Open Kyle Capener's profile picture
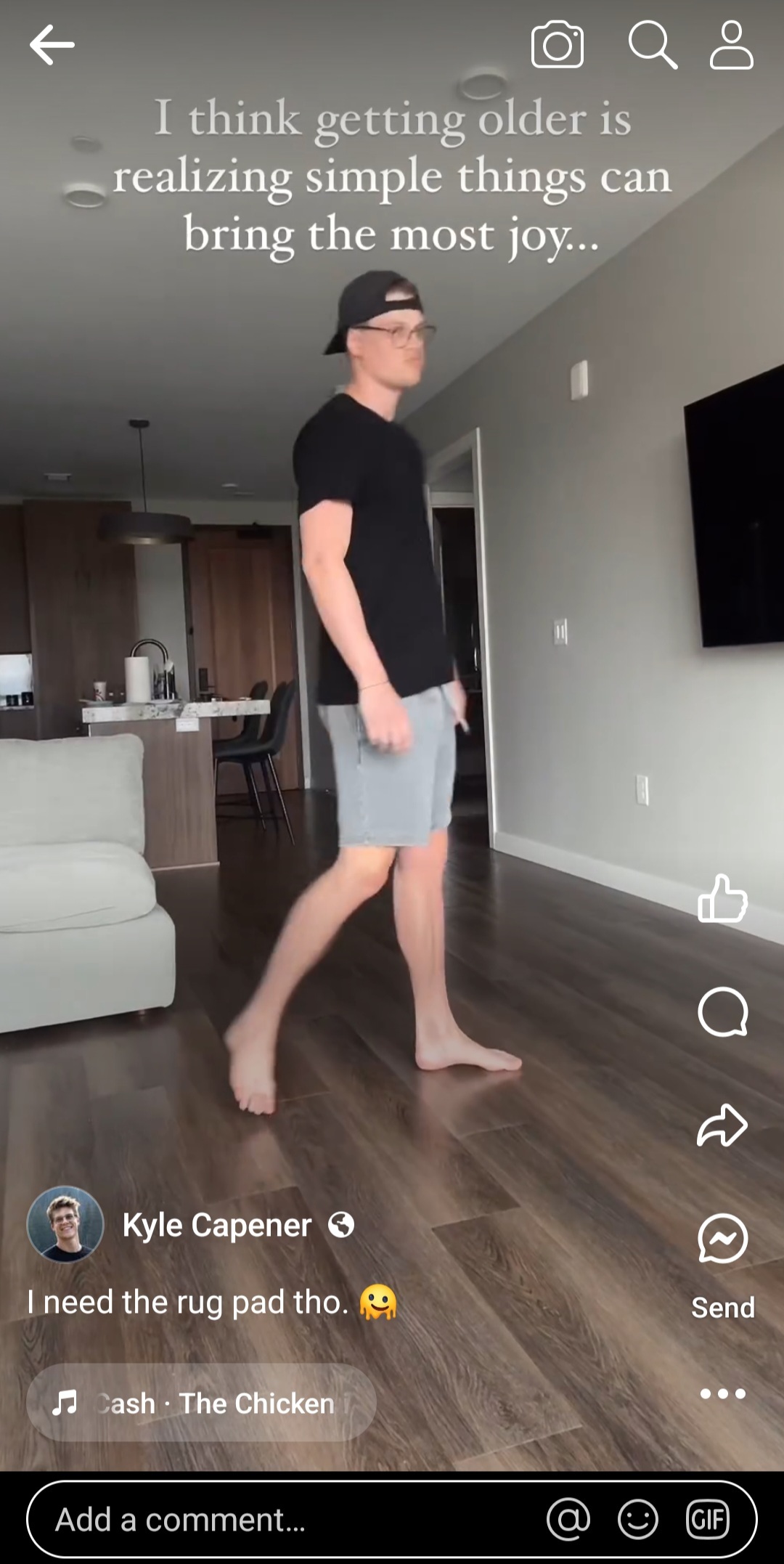This screenshot has height=1564, width=784. 65,1225
